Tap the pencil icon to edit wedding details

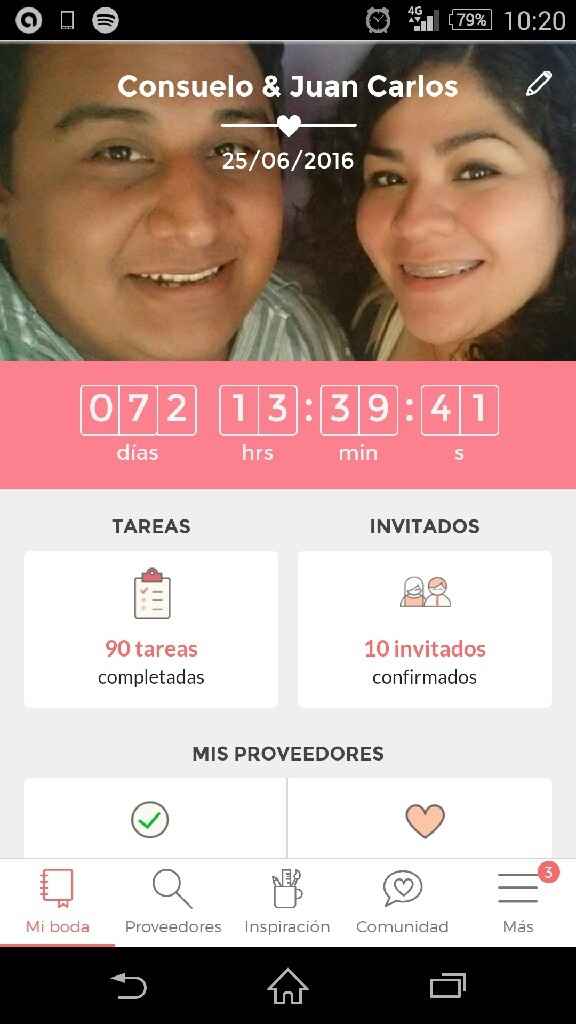pos(539,84)
